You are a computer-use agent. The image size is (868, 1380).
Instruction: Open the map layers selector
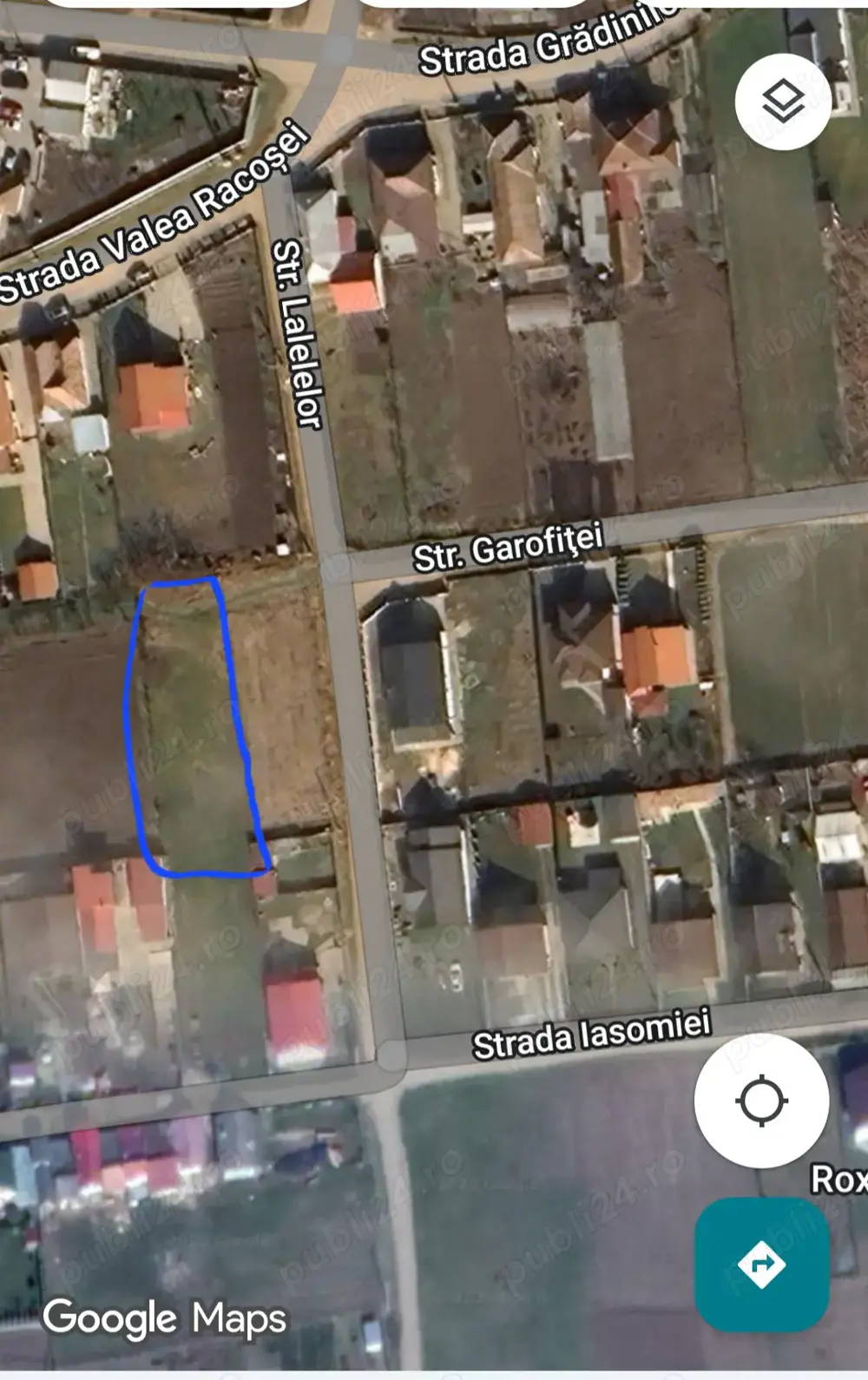pos(783,102)
